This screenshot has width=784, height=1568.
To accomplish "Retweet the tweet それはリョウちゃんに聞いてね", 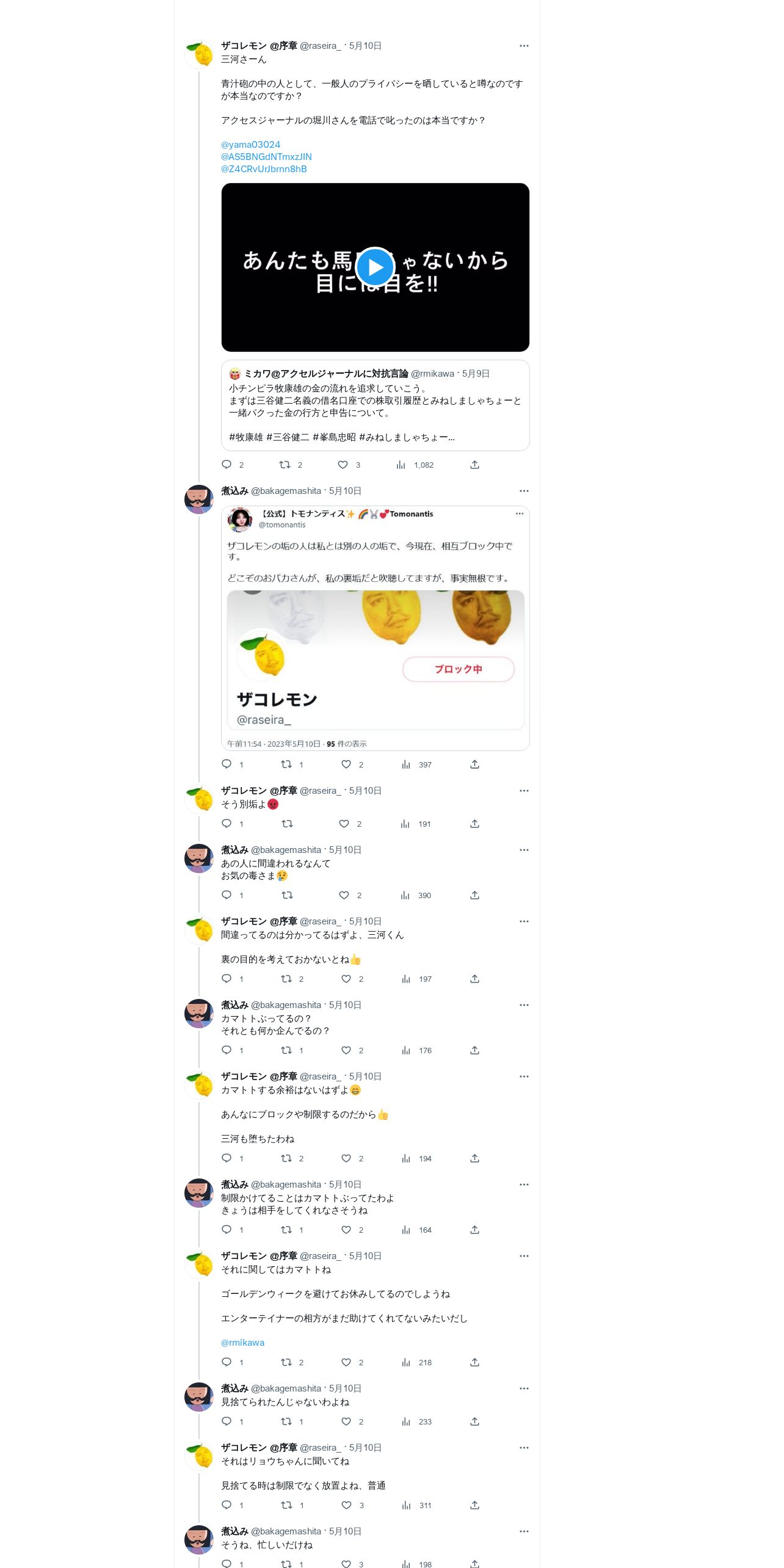I will [x=286, y=1505].
